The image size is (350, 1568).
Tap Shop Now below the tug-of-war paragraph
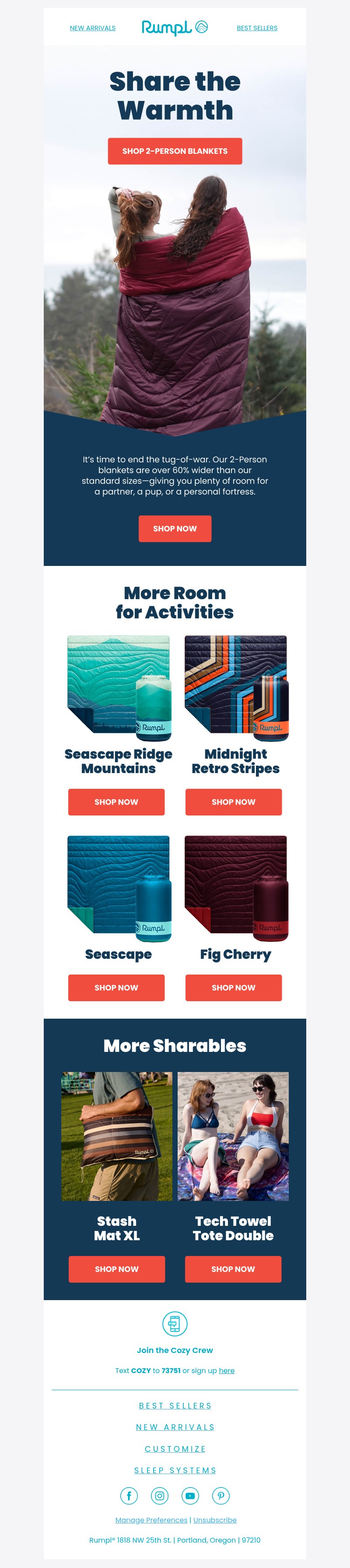(x=175, y=528)
